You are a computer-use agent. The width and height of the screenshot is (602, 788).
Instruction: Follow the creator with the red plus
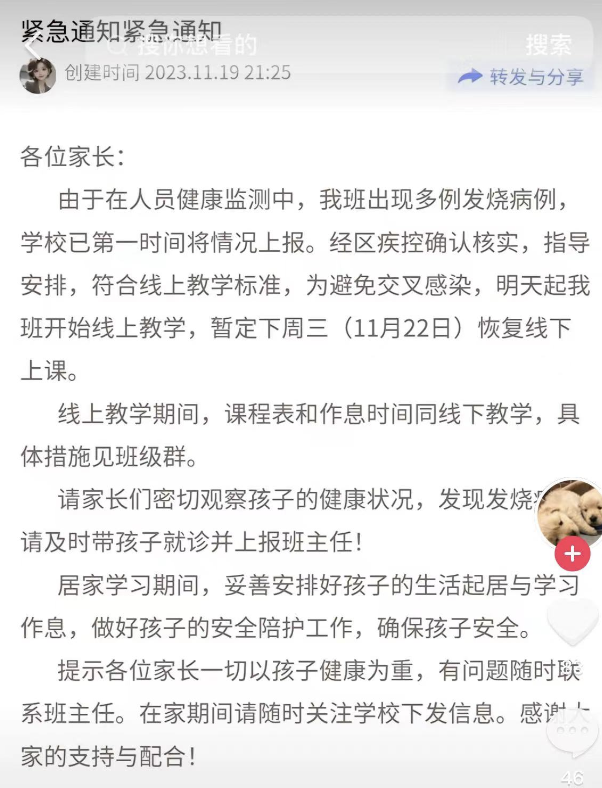572,553
